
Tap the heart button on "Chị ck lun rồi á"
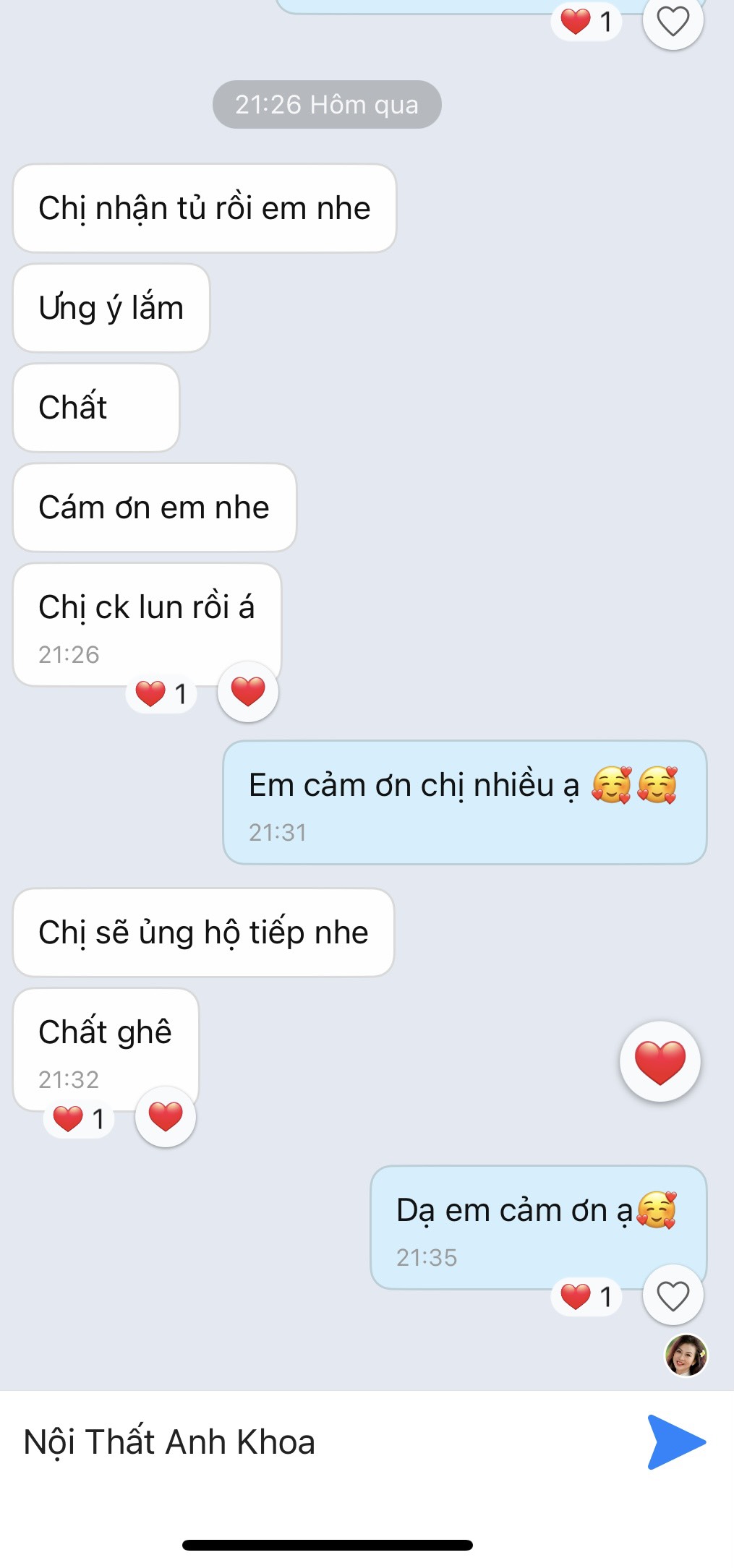click(x=248, y=692)
